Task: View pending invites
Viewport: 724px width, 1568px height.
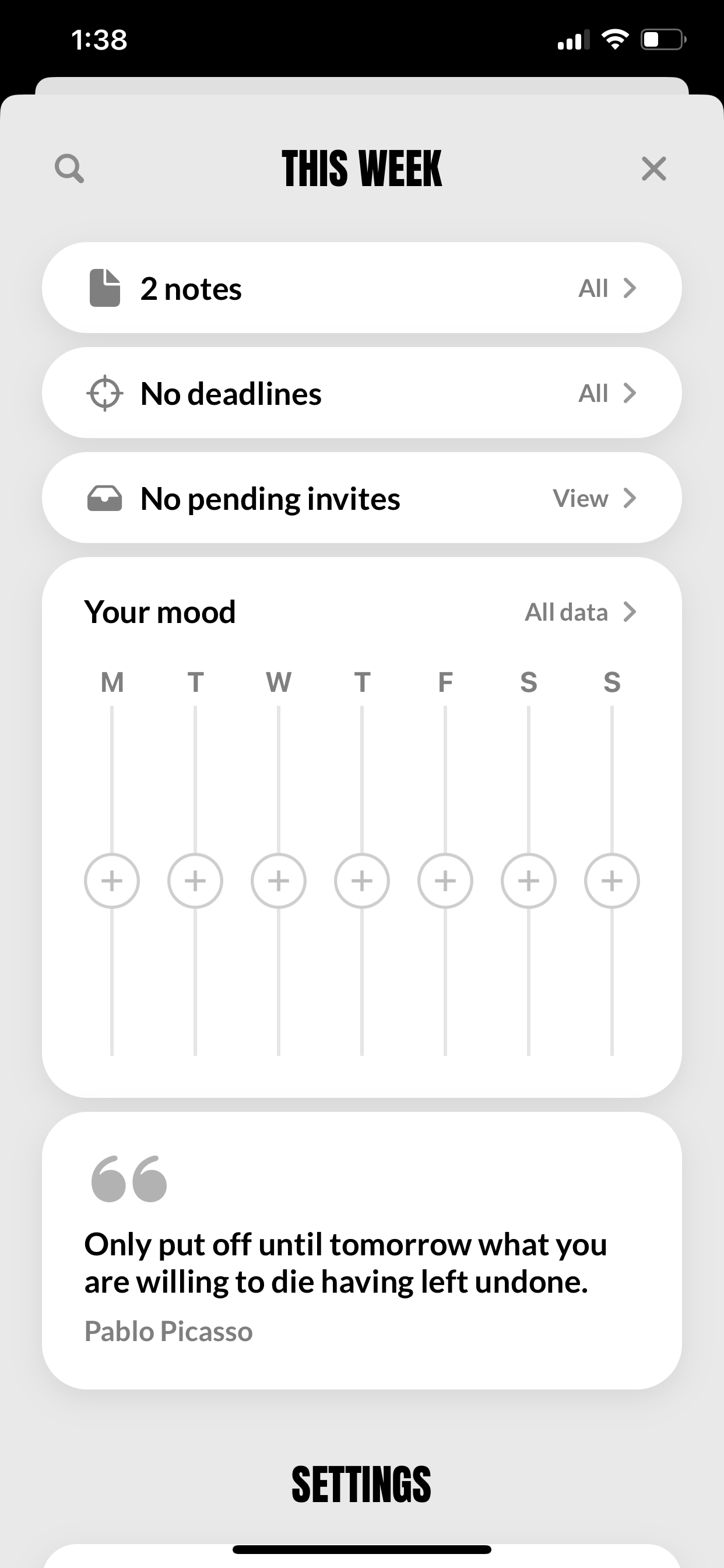Action: coord(594,499)
